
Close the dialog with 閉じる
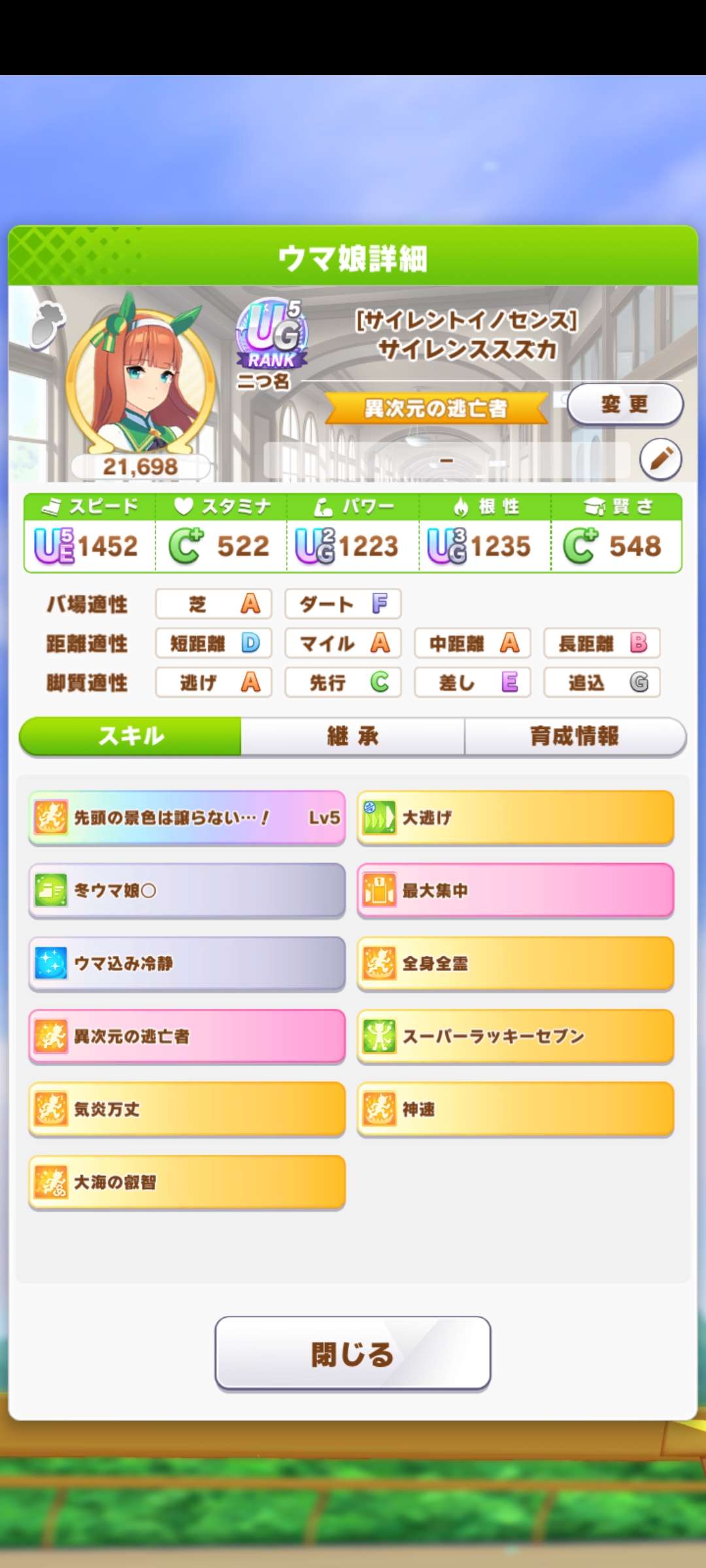click(353, 1353)
